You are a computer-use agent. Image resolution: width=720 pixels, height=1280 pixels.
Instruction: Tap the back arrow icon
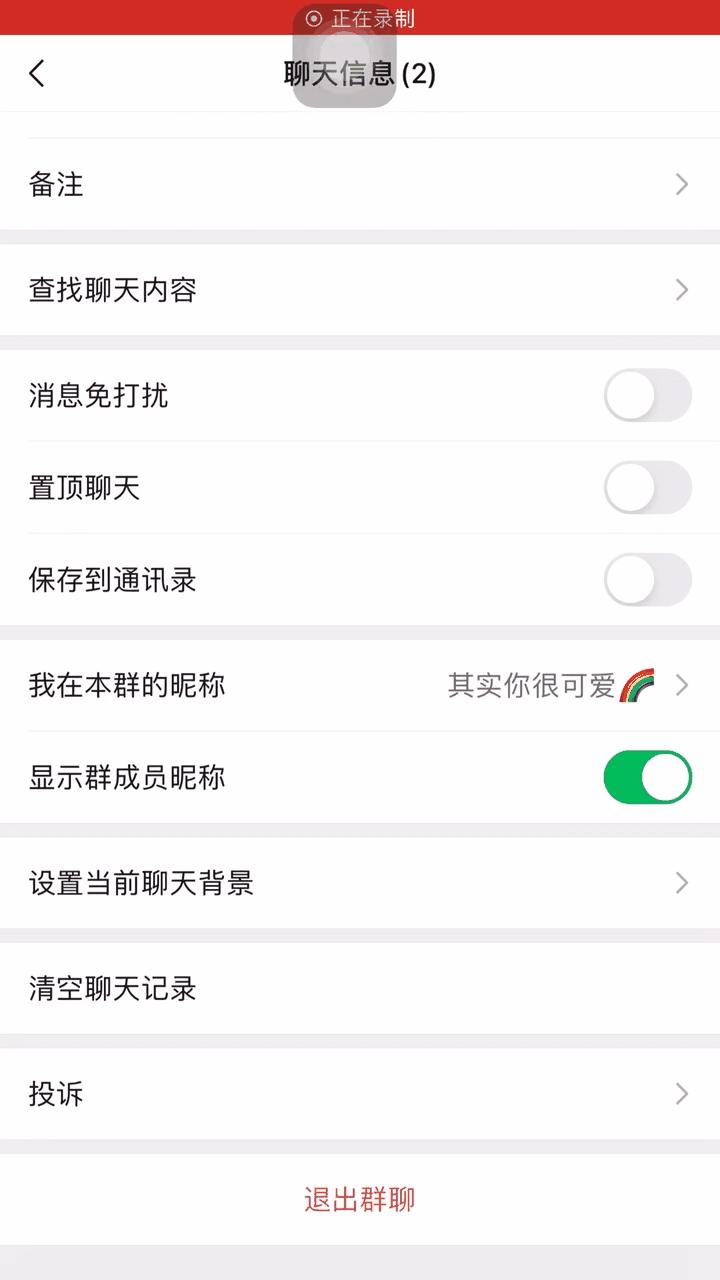coord(38,74)
